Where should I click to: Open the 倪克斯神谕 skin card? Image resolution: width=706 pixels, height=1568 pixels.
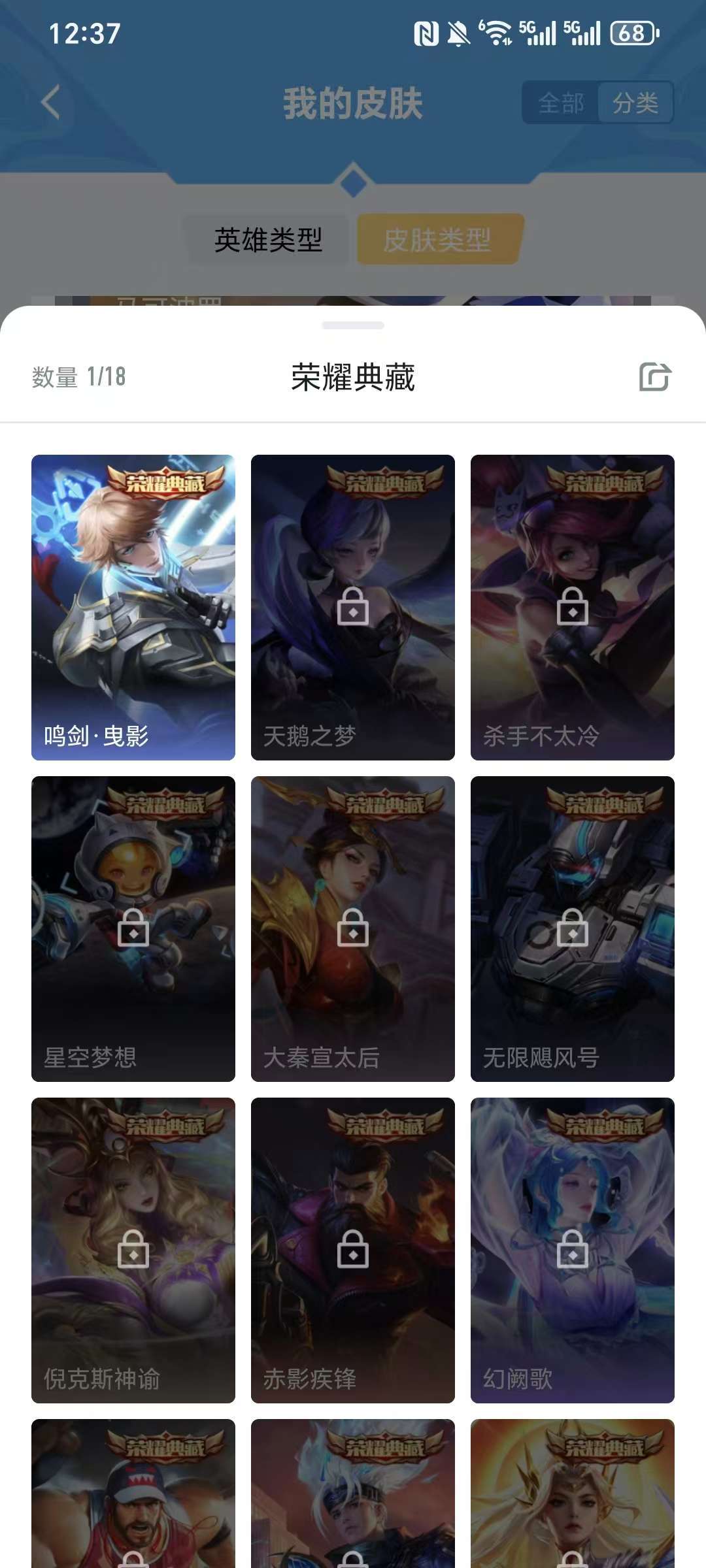133,1250
